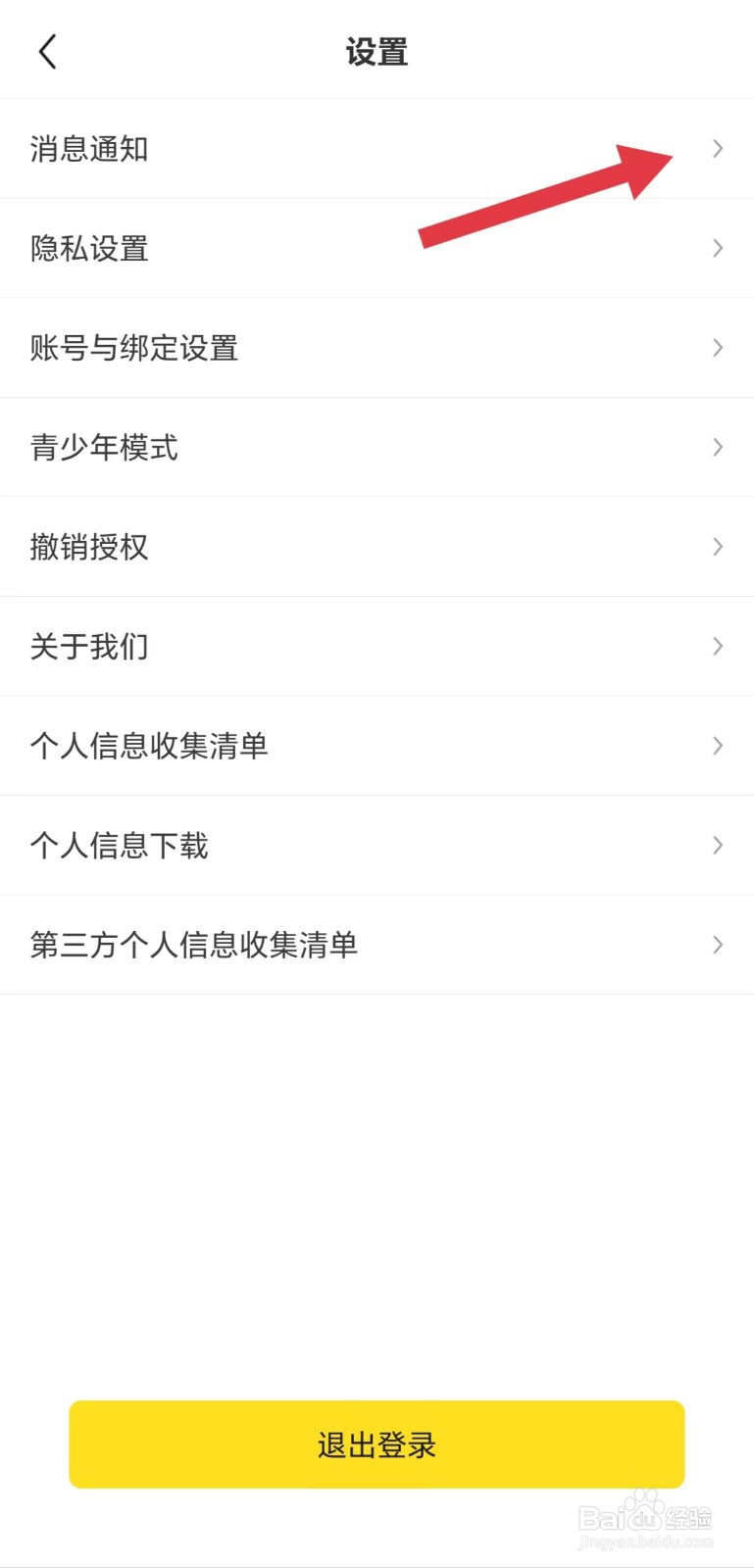Screen dimensions: 754x1568
Task: Expand the chevron next to 消息通知
Action: [718, 149]
